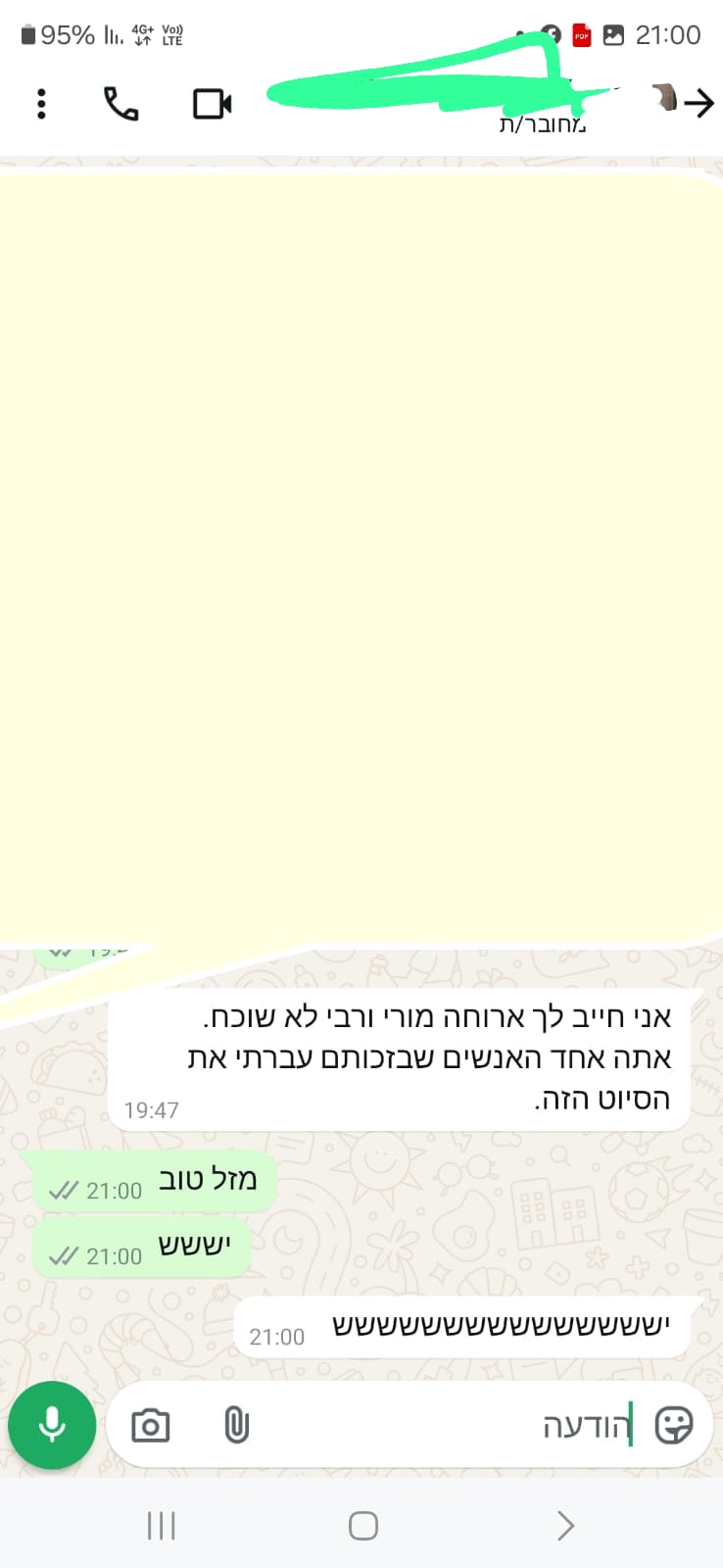Screen dimensions: 723x1568
Task: Open the three-dot overflow menu
Action: [41, 104]
